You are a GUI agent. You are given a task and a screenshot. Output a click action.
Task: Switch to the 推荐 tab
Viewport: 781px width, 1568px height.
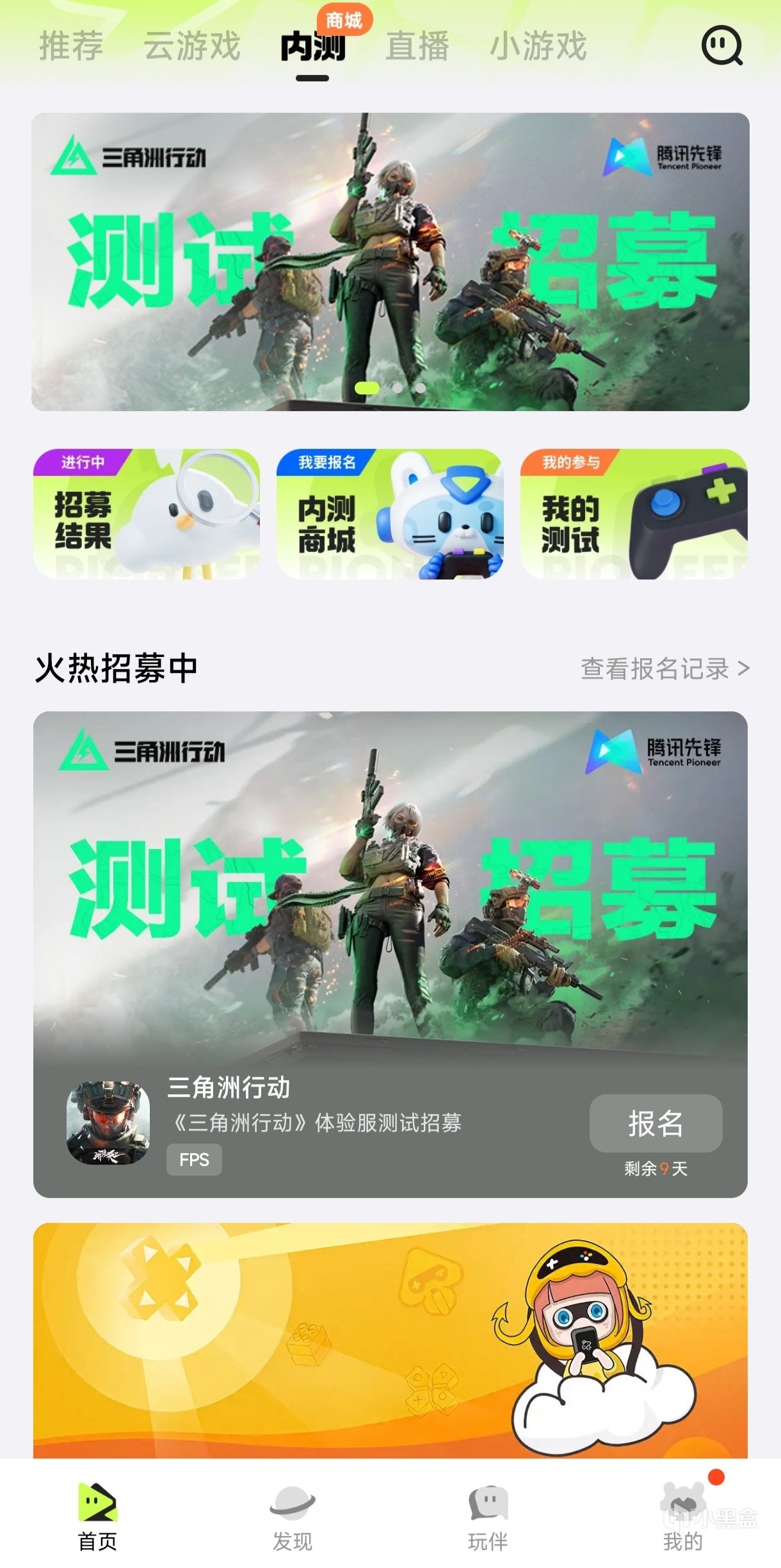pyautogui.click(x=71, y=47)
